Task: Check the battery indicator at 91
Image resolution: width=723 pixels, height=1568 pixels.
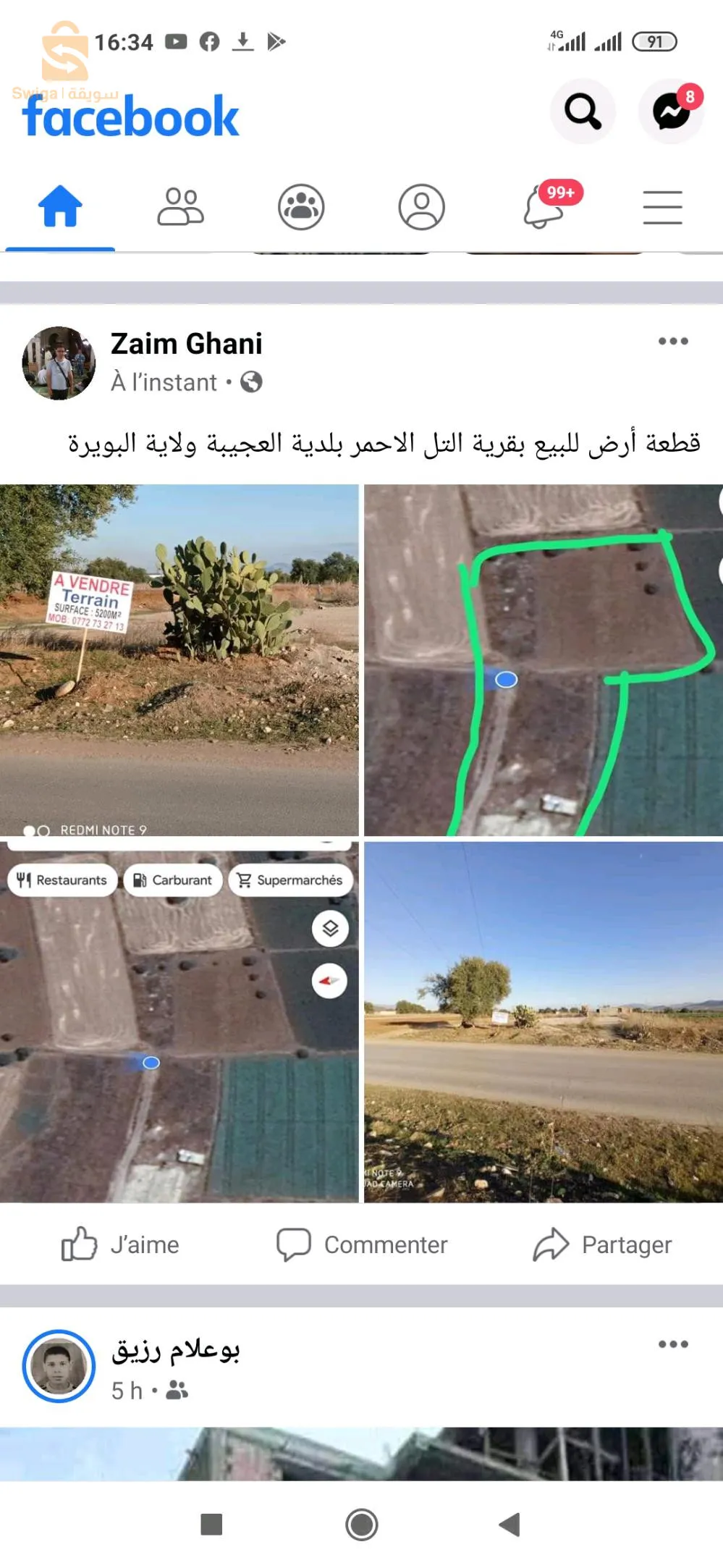Action: point(656,41)
